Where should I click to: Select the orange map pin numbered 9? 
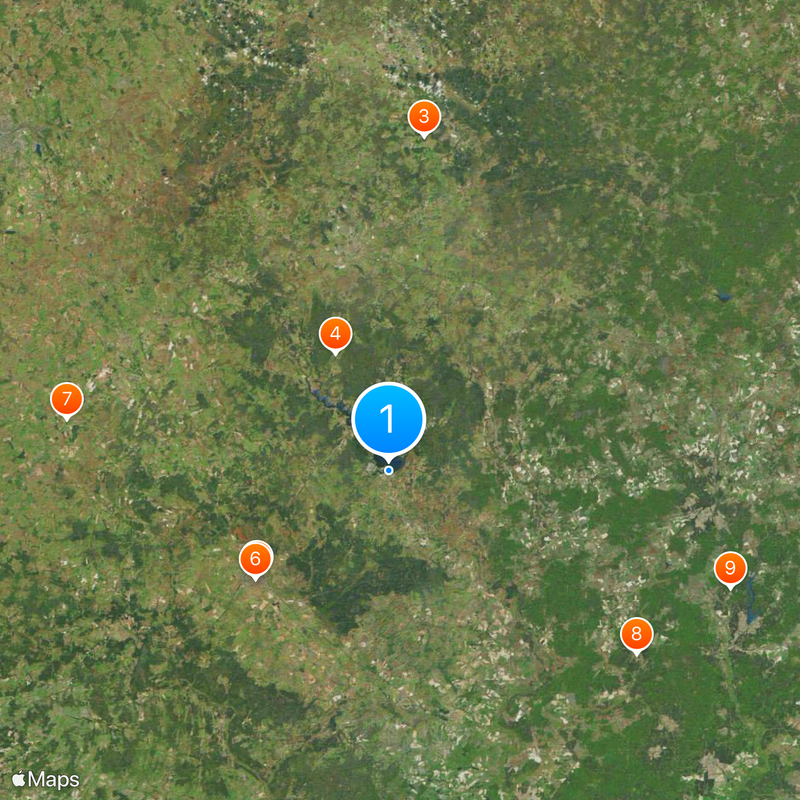730,568
